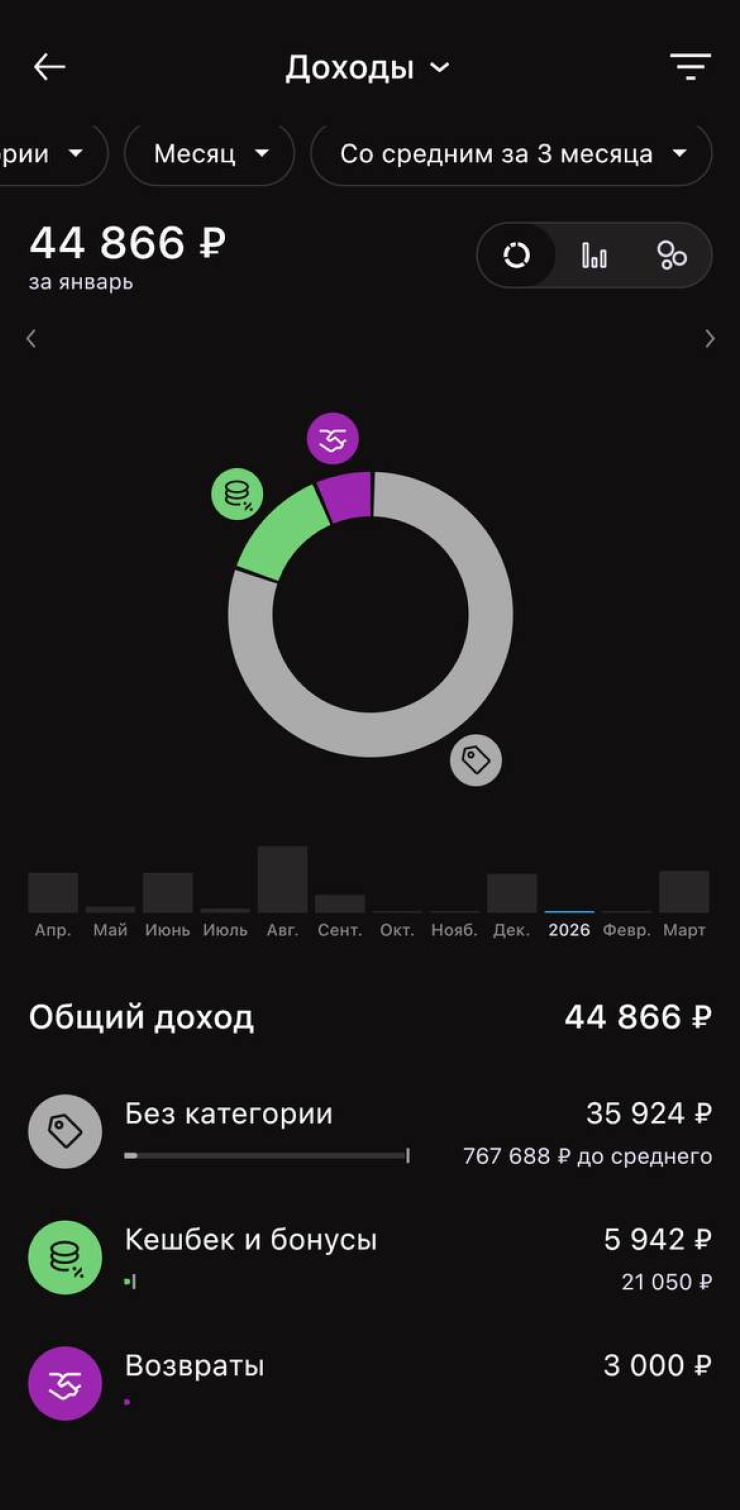This screenshot has width=740, height=1510.
Task: Open the Возвраты income row
Action: [x=370, y=1383]
